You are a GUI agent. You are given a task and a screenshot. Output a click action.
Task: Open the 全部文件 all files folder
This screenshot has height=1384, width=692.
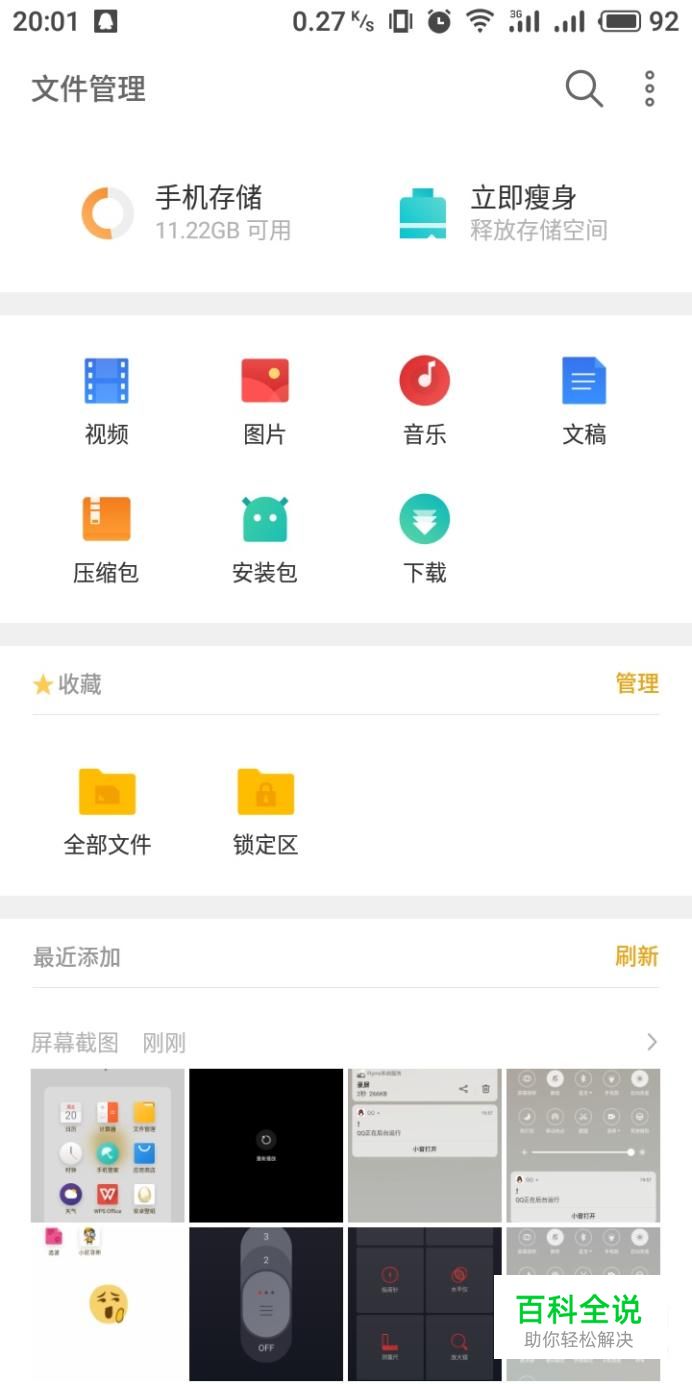pos(107,811)
